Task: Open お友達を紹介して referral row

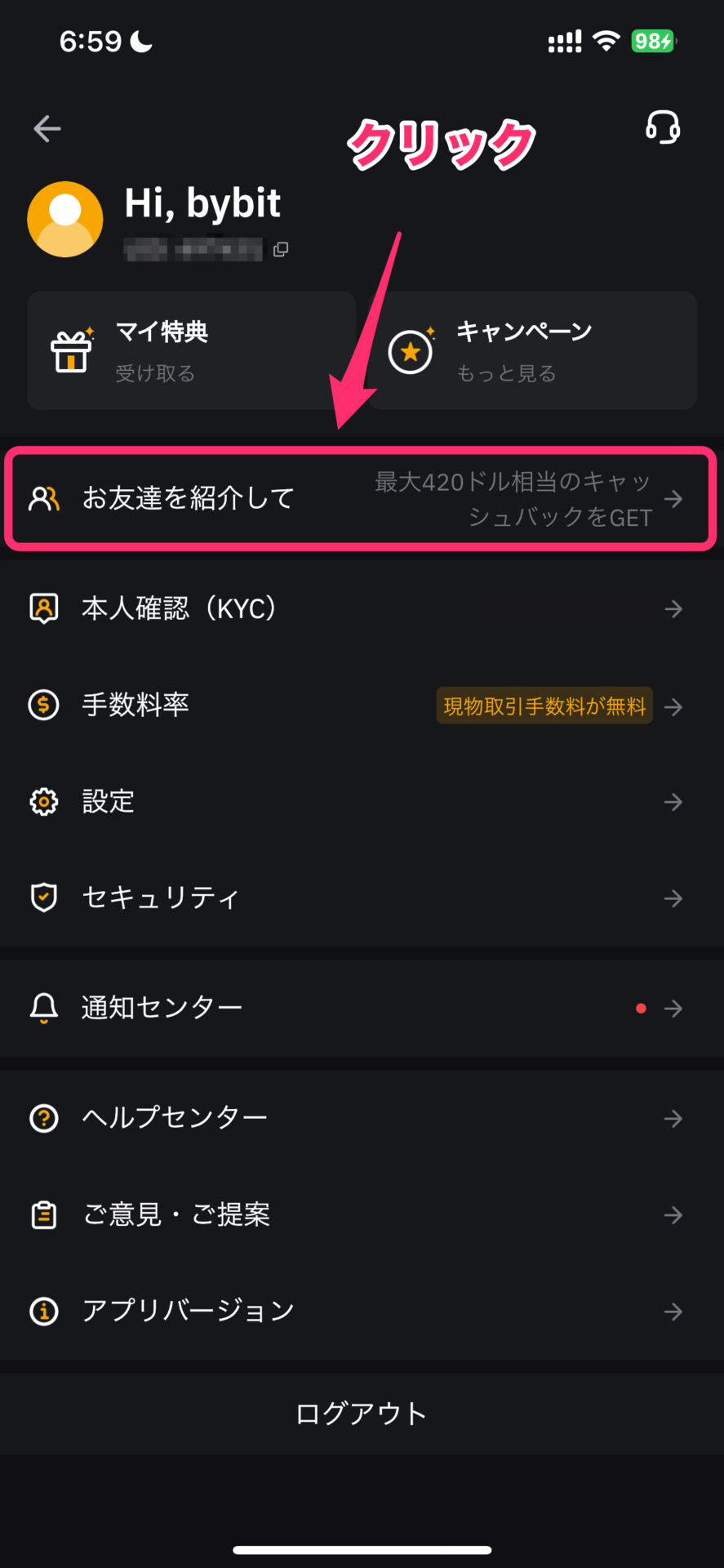Action: click(x=362, y=498)
